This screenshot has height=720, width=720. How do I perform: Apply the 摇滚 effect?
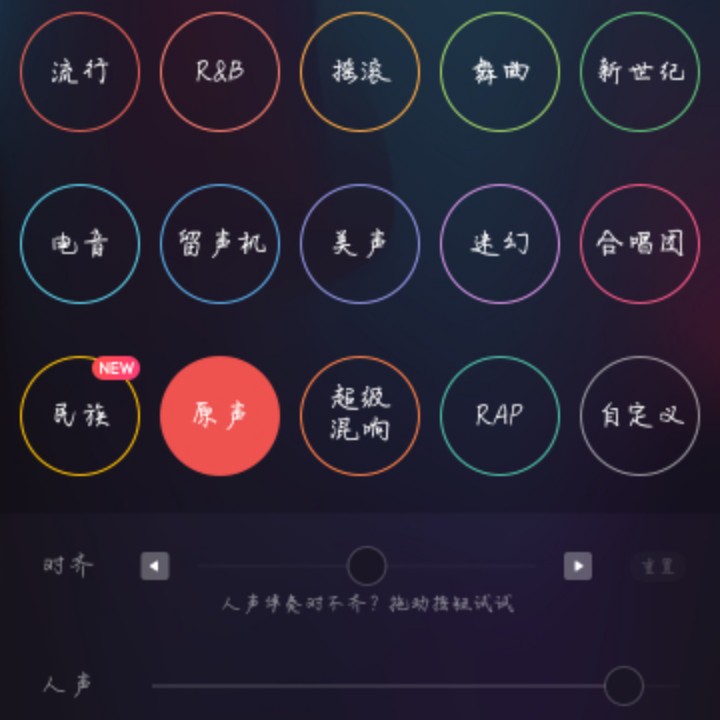[360, 72]
